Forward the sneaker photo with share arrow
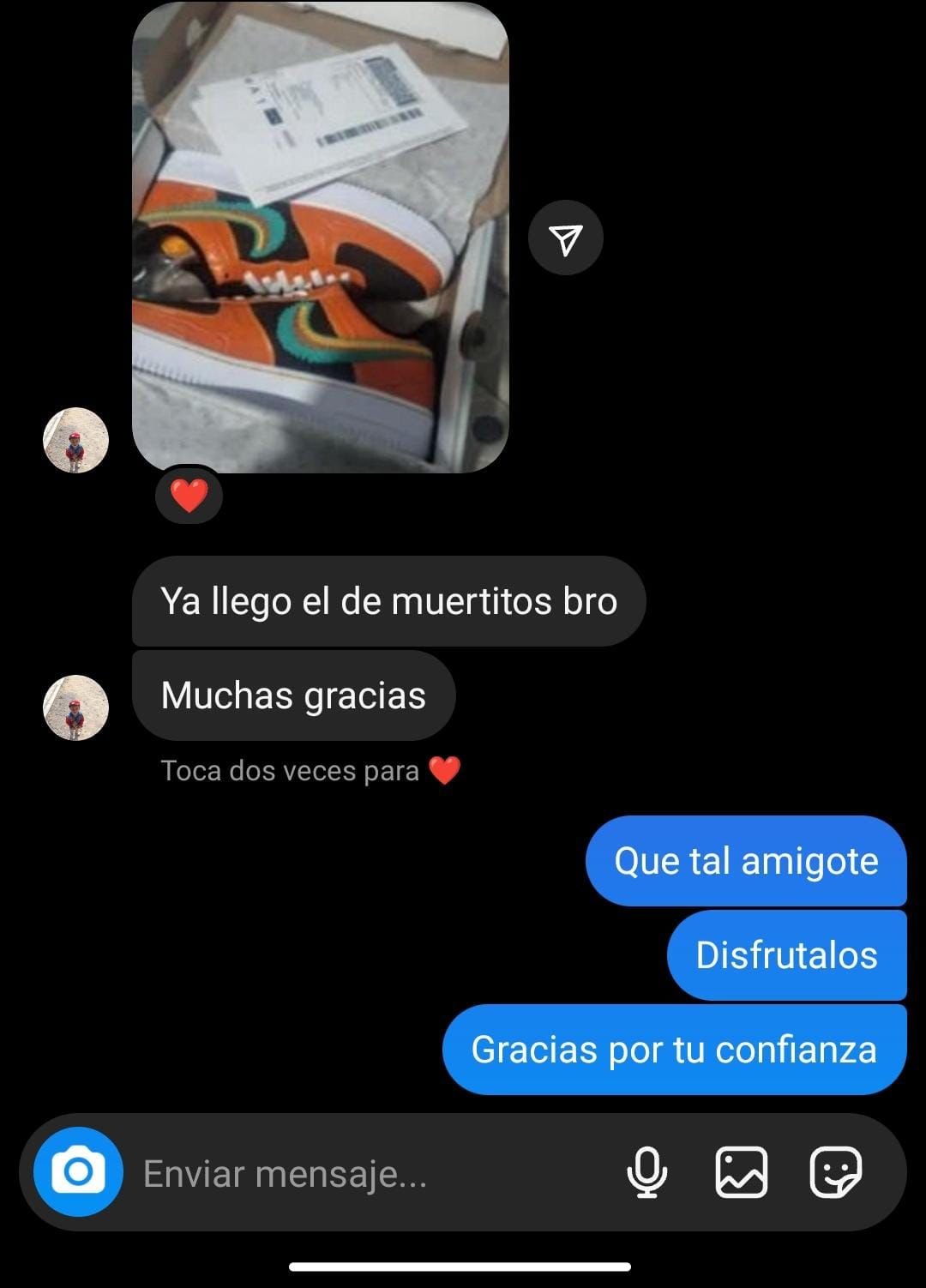The width and height of the screenshot is (926, 1288). click(566, 238)
